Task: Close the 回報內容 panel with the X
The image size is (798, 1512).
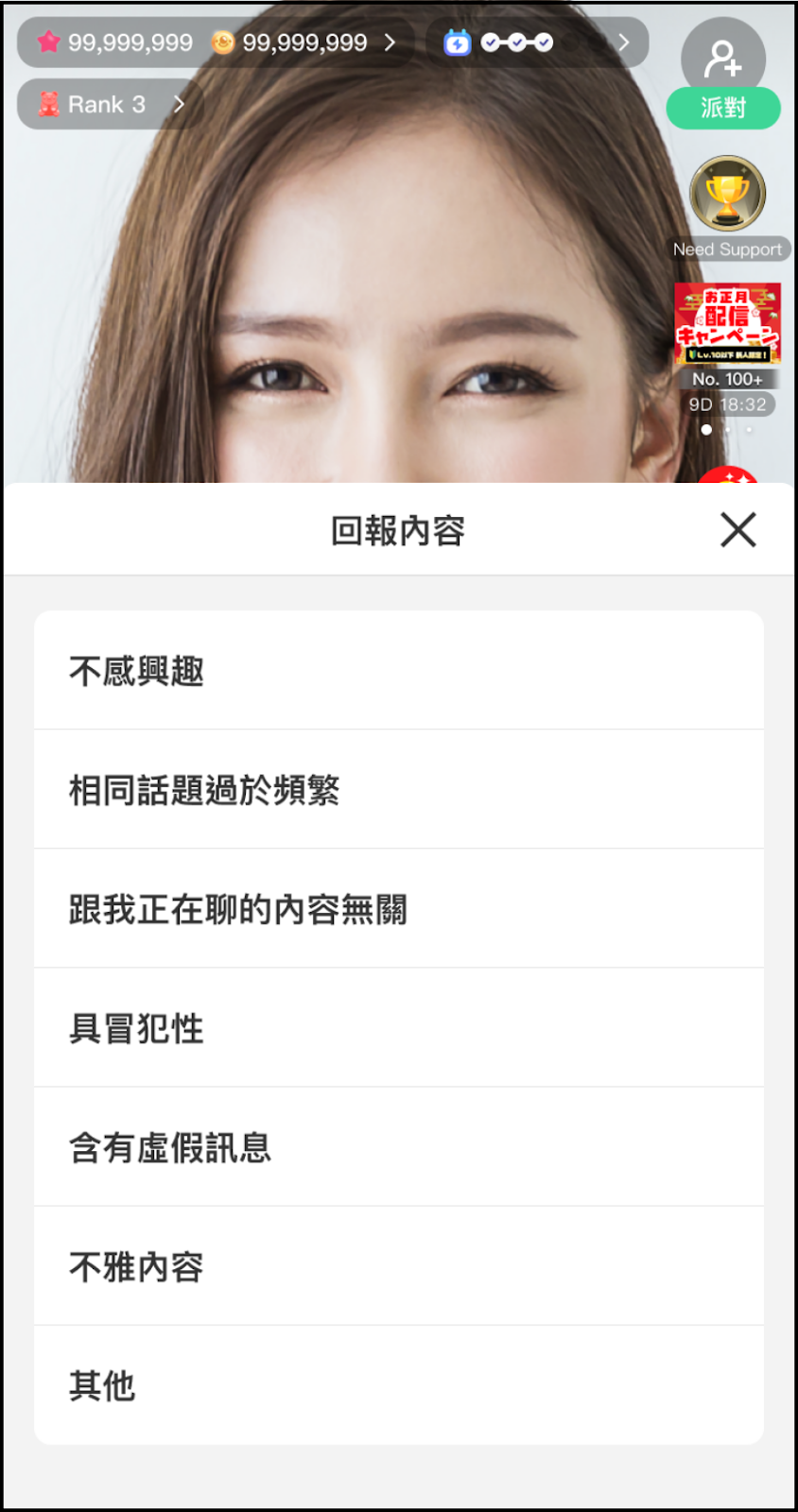Action: click(737, 529)
